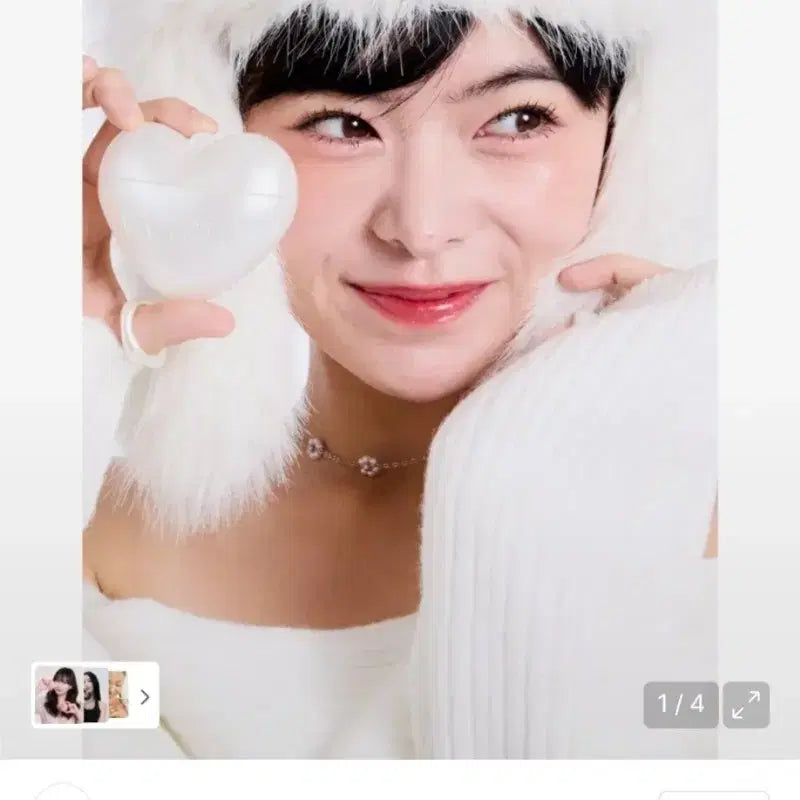Open the main product photo
800x800 pixels.
tap(400, 380)
